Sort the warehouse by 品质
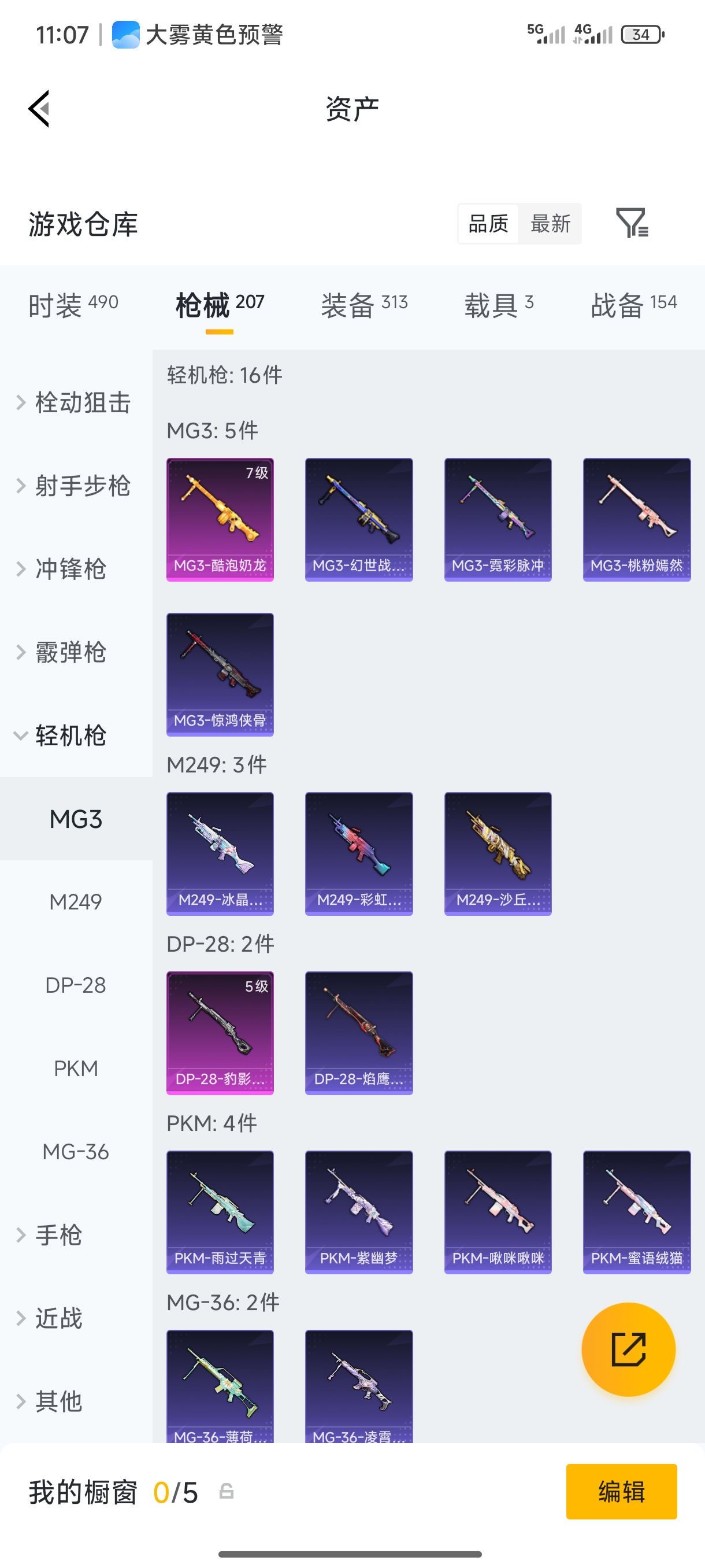This screenshot has height=1568, width=705. tap(488, 223)
